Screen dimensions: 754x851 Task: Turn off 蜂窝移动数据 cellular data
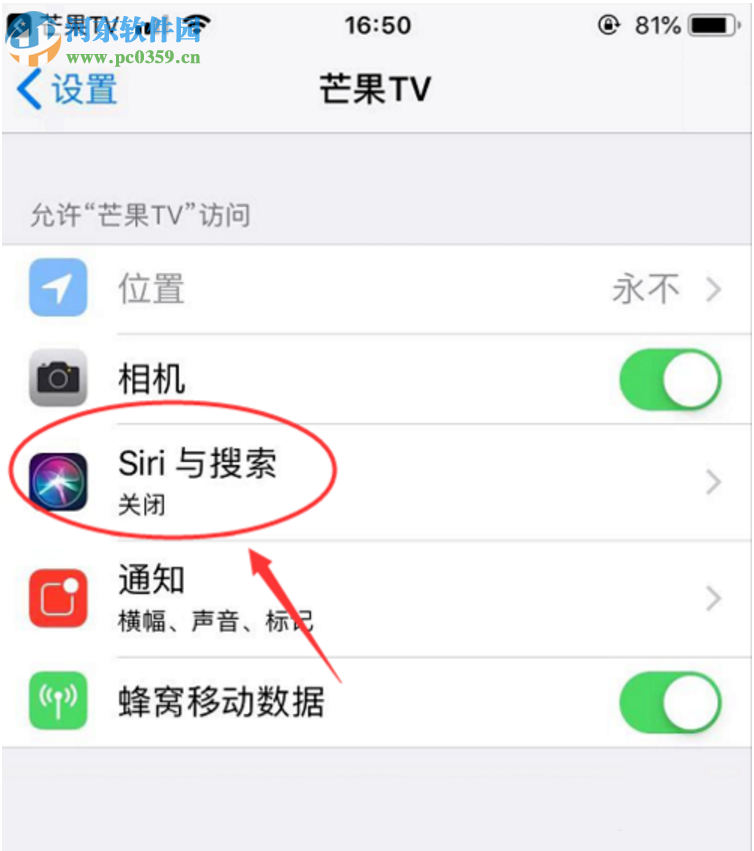pyautogui.click(x=669, y=701)
